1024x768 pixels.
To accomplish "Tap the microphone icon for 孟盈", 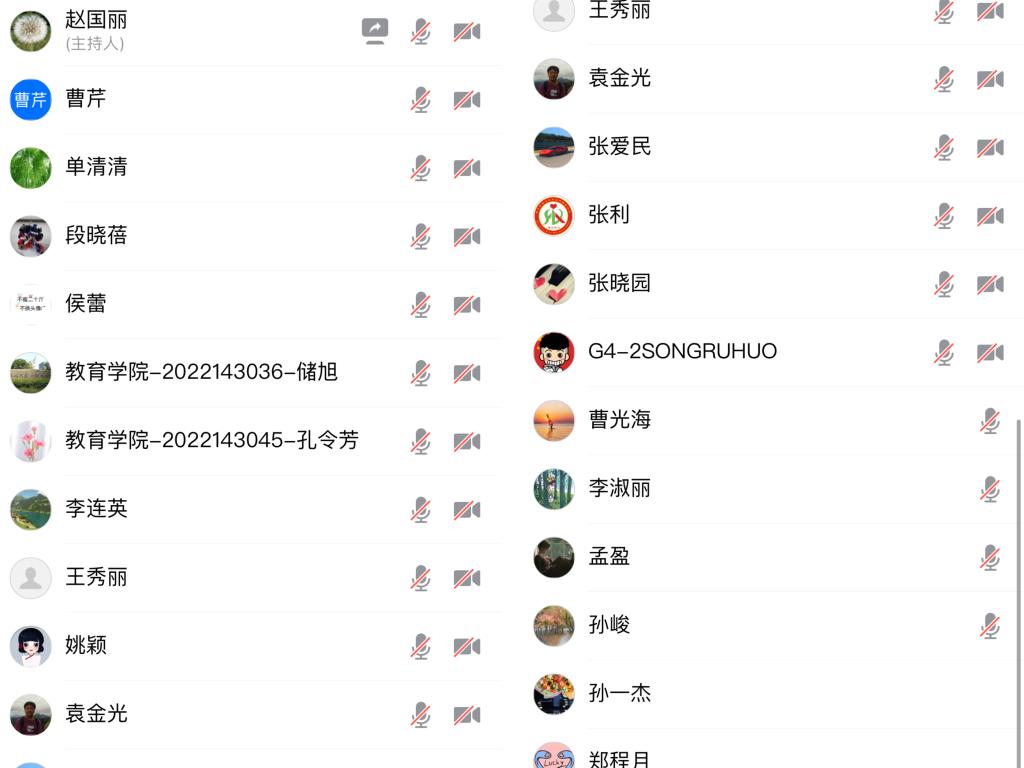I will tap(990, 558).
